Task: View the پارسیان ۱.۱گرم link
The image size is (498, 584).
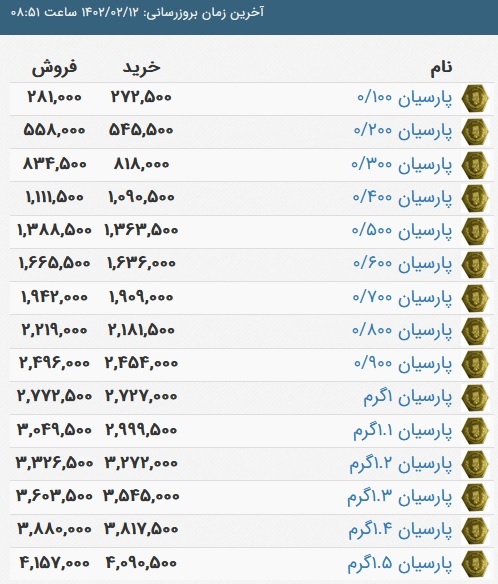Action: [403, 431]
